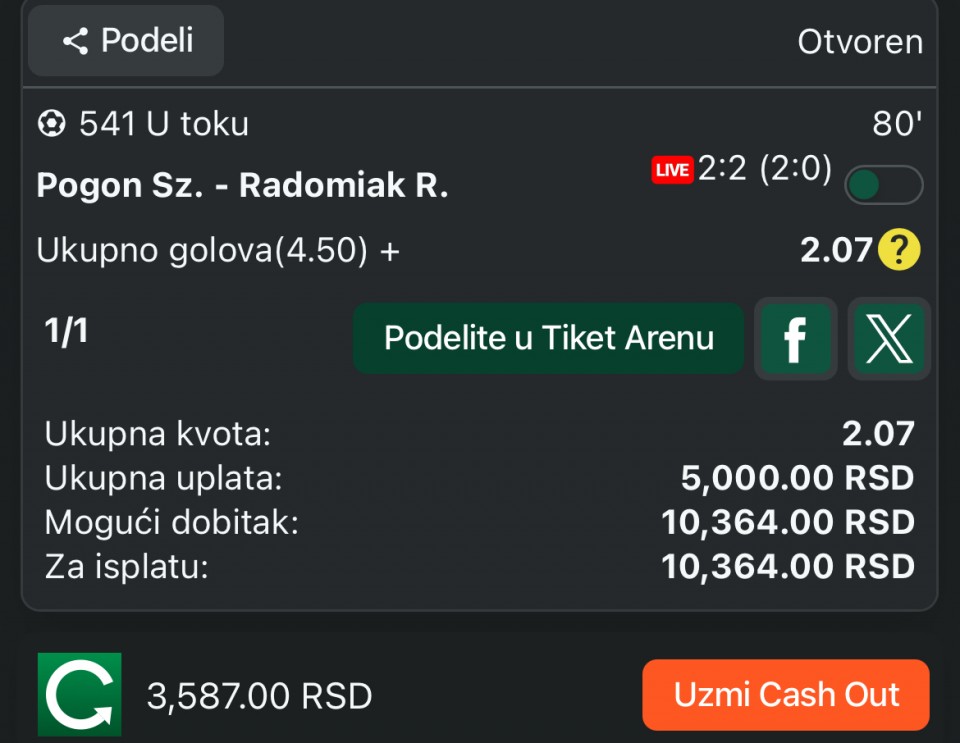Image resolution: width=960 pixels, height=743 pixels.
Task: Toggle the switch next to the live score
Action: click(883, 185)
